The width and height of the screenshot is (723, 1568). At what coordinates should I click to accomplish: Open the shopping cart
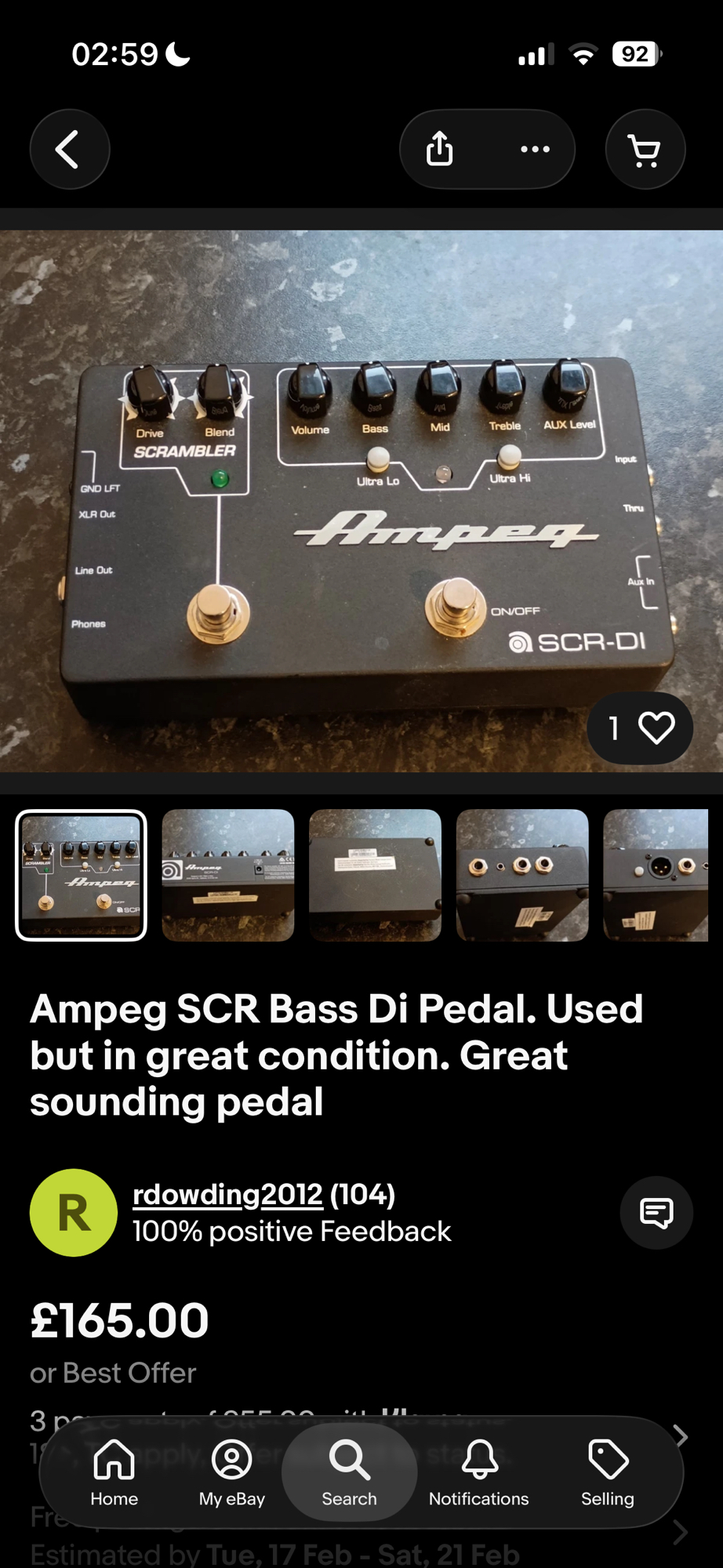(x=645, y=149)
